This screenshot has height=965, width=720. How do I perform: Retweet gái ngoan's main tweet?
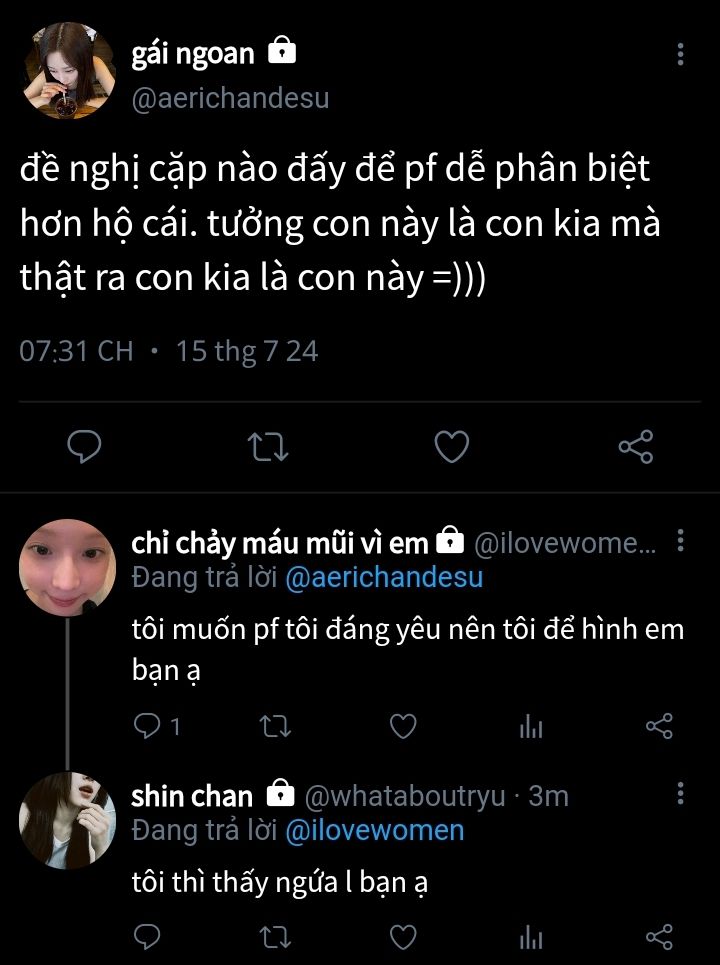coord(268,447)
